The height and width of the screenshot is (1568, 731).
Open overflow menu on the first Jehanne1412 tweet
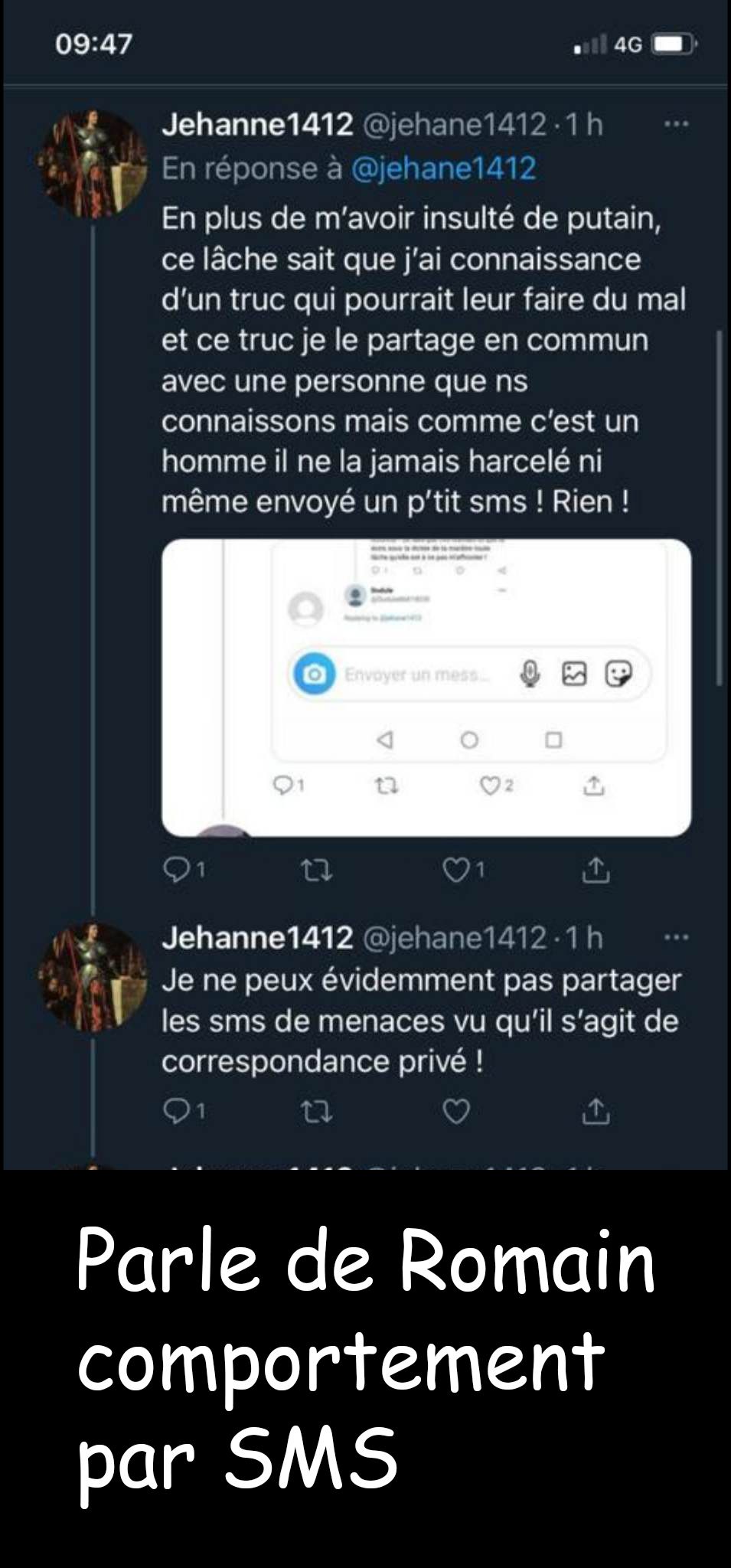[x=676, y=125]
